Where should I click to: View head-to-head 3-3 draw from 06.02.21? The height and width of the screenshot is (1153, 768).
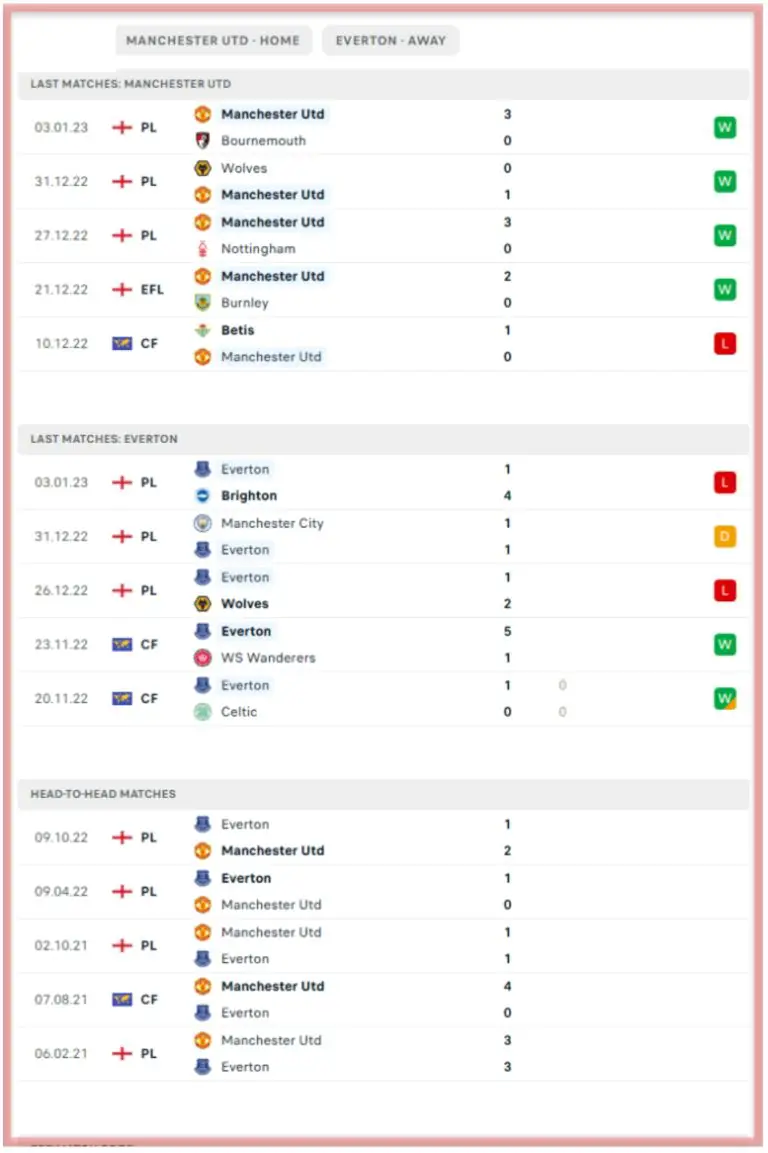[383, 1054]
